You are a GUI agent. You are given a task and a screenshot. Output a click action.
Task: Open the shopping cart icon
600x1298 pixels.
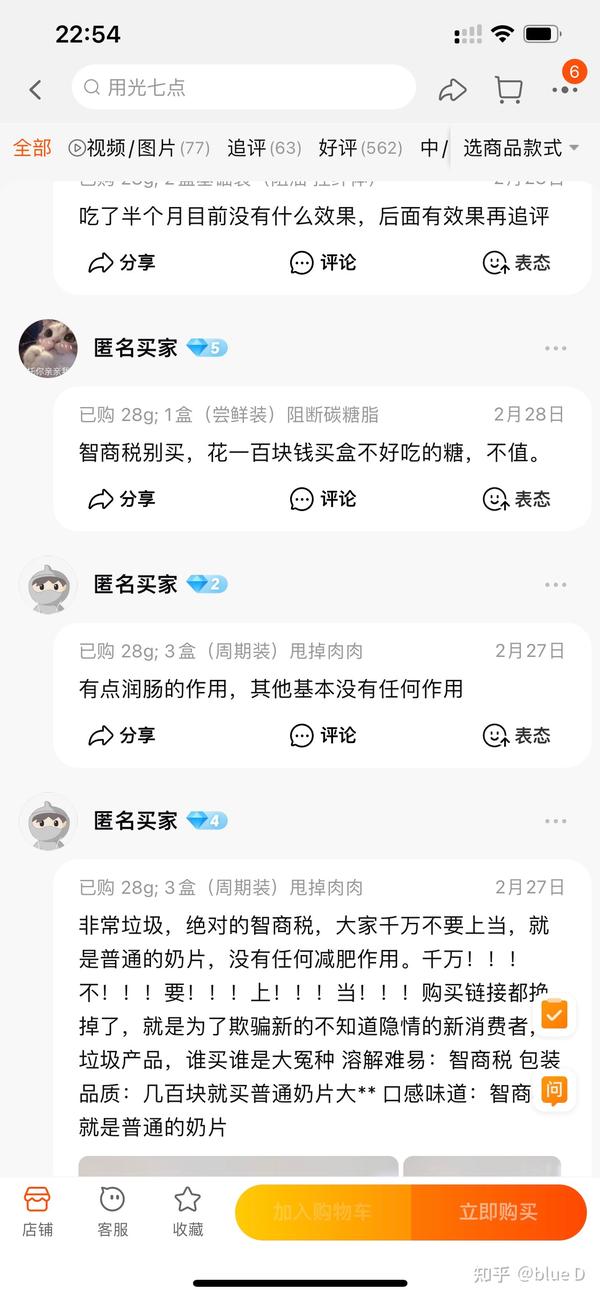coord(509,90)
